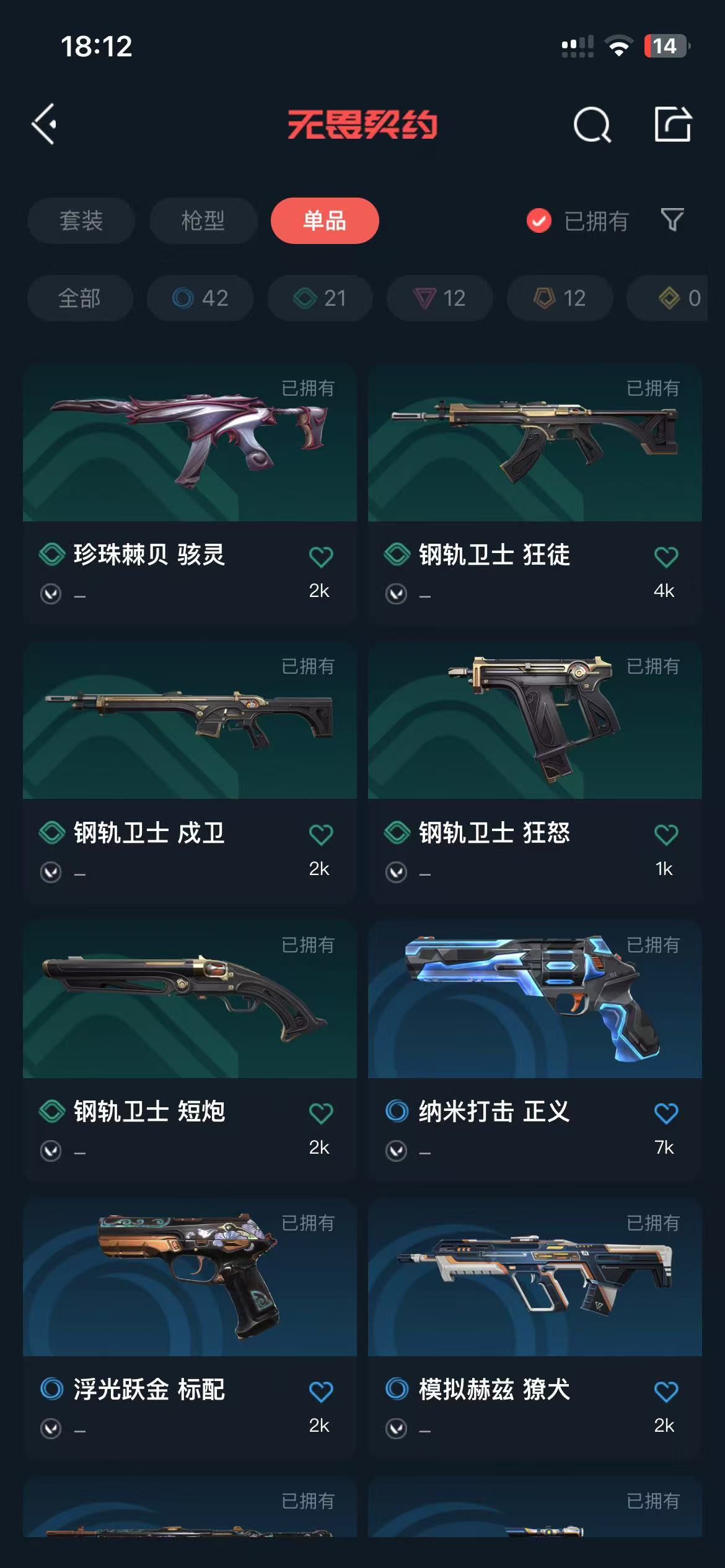Open the search icon in the header
The image size is (725, 1568).
(592, 125)
